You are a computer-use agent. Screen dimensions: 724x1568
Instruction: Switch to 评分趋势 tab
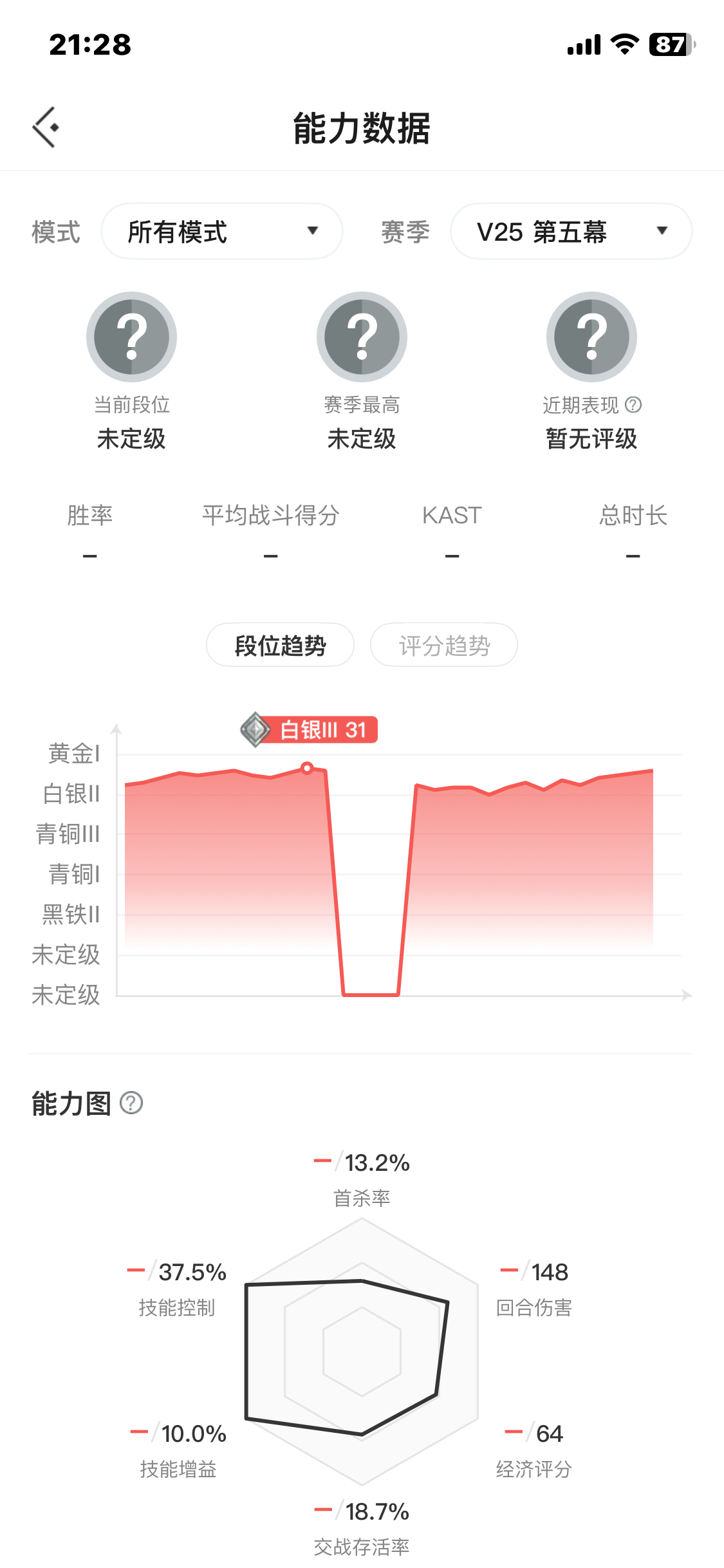pos(444,645)
